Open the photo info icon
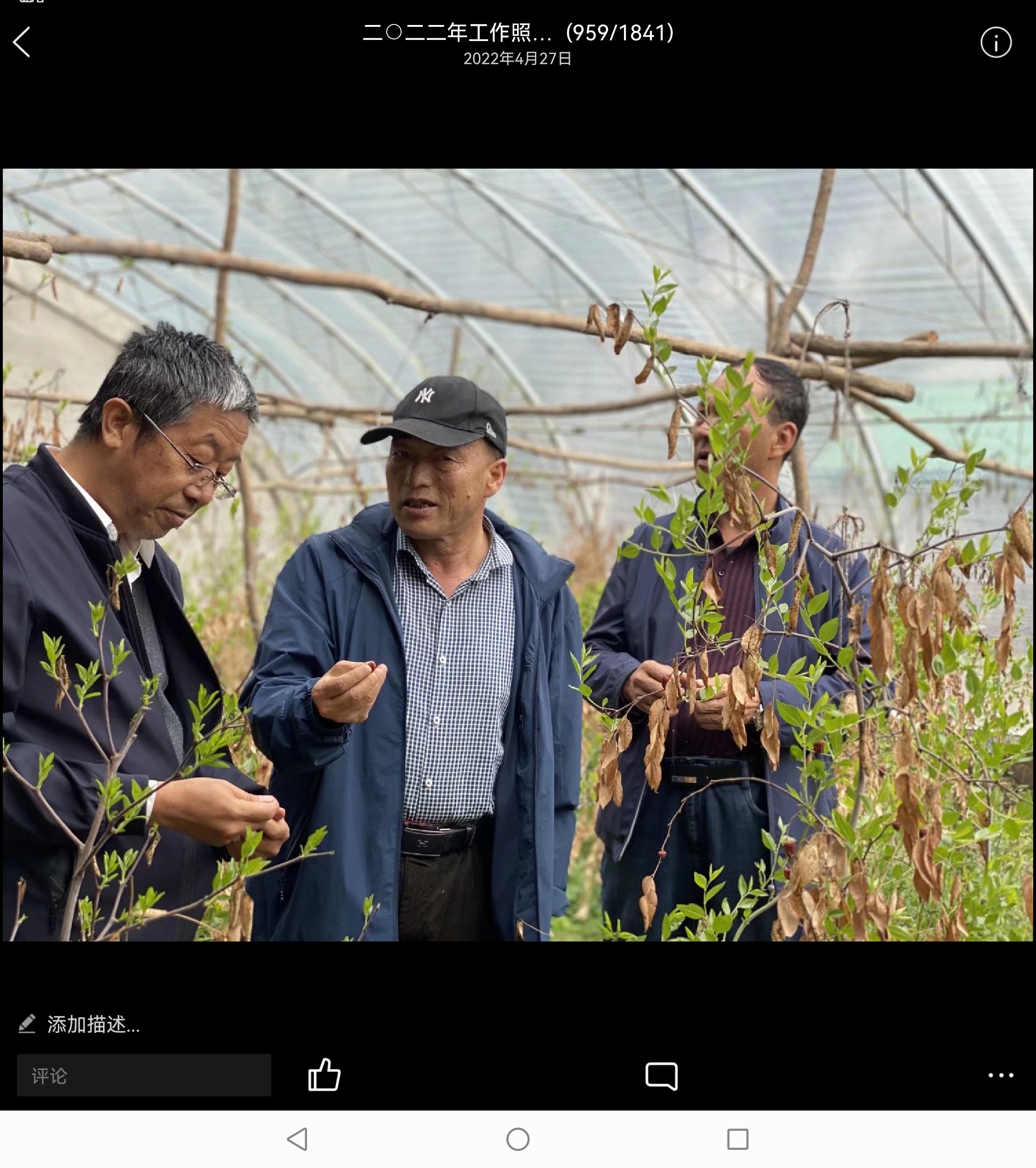The image size is (1036, 1168). 996,42
